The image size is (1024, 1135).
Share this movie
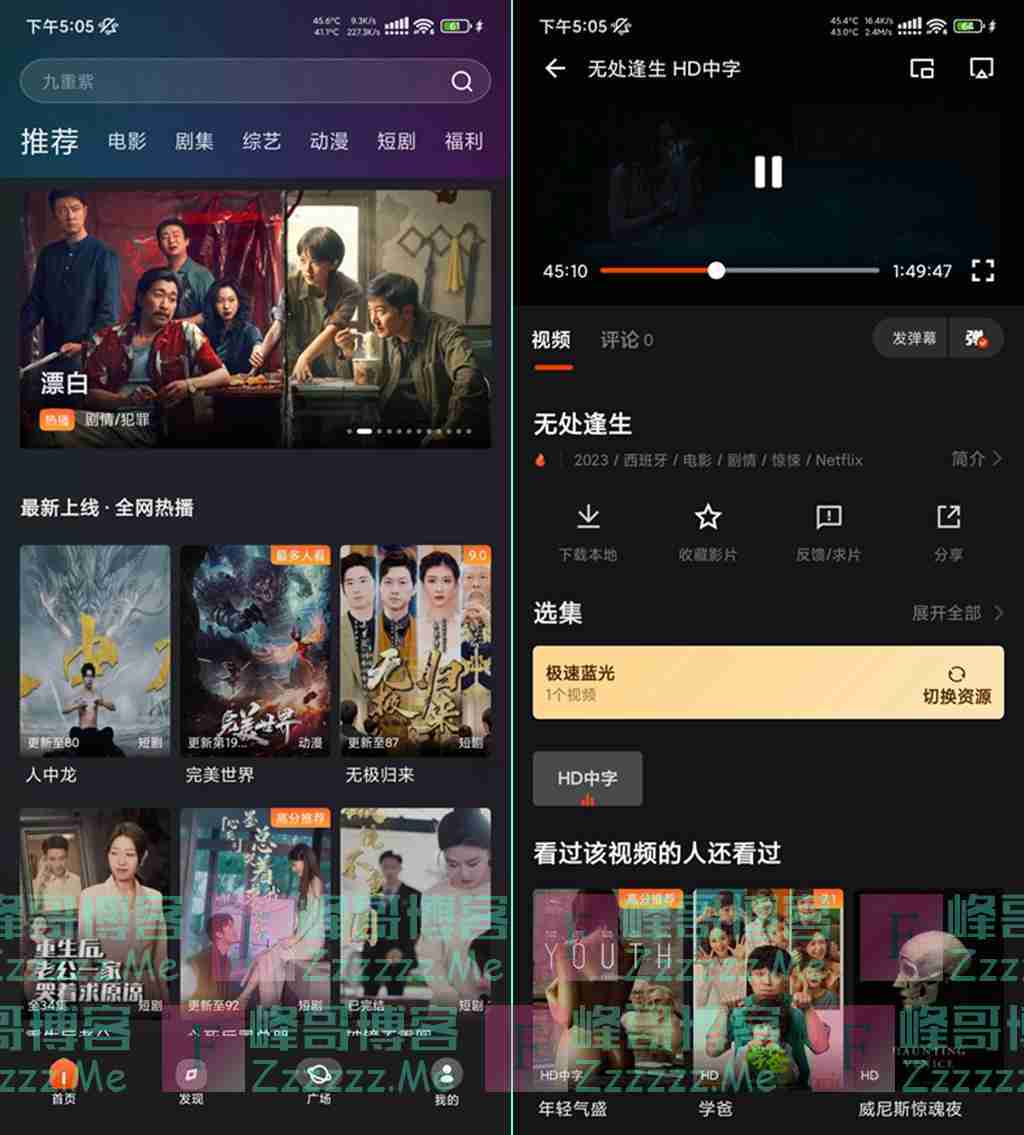[948, 532]
